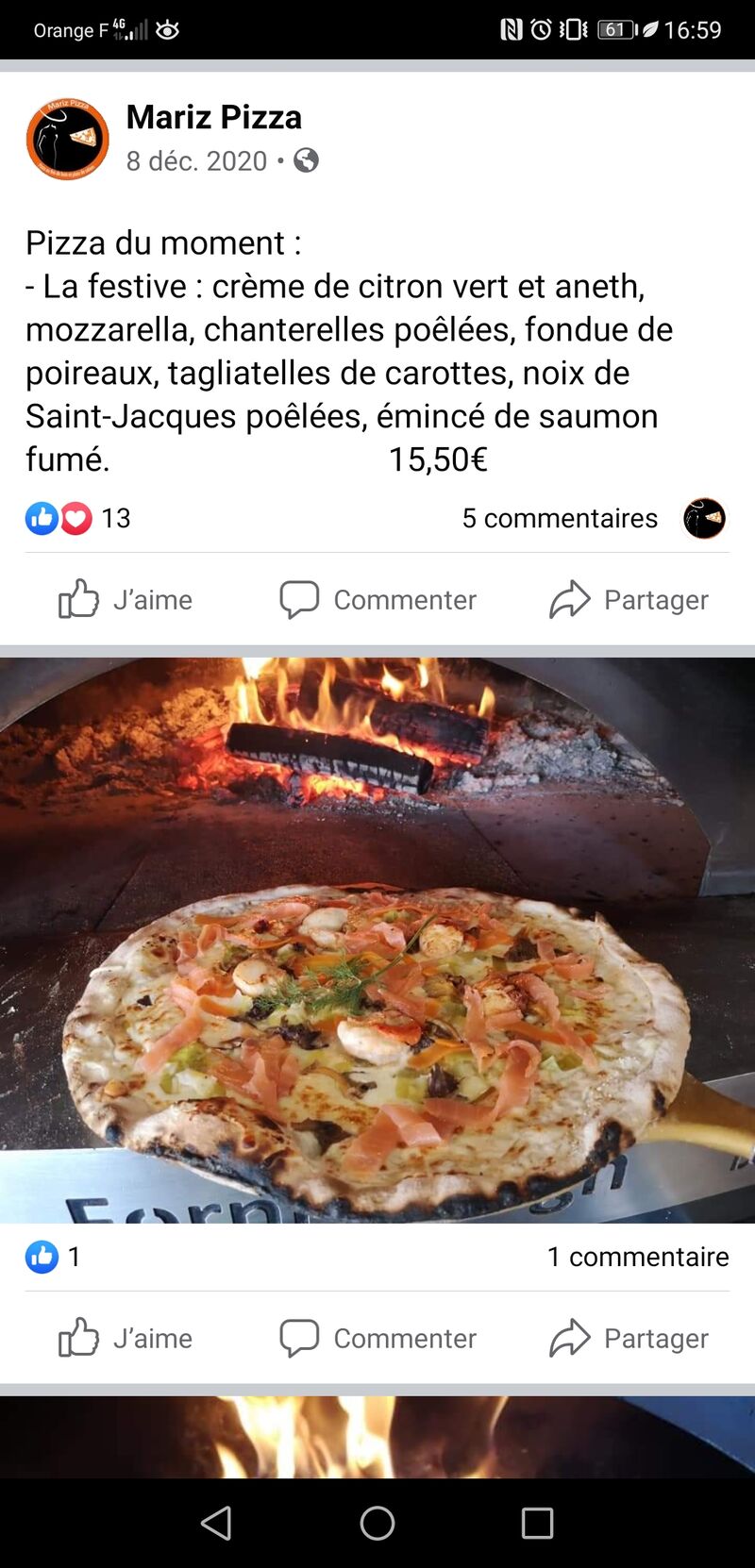
Task: Open the flame photo below the pizza photo
Action: 377,1437
